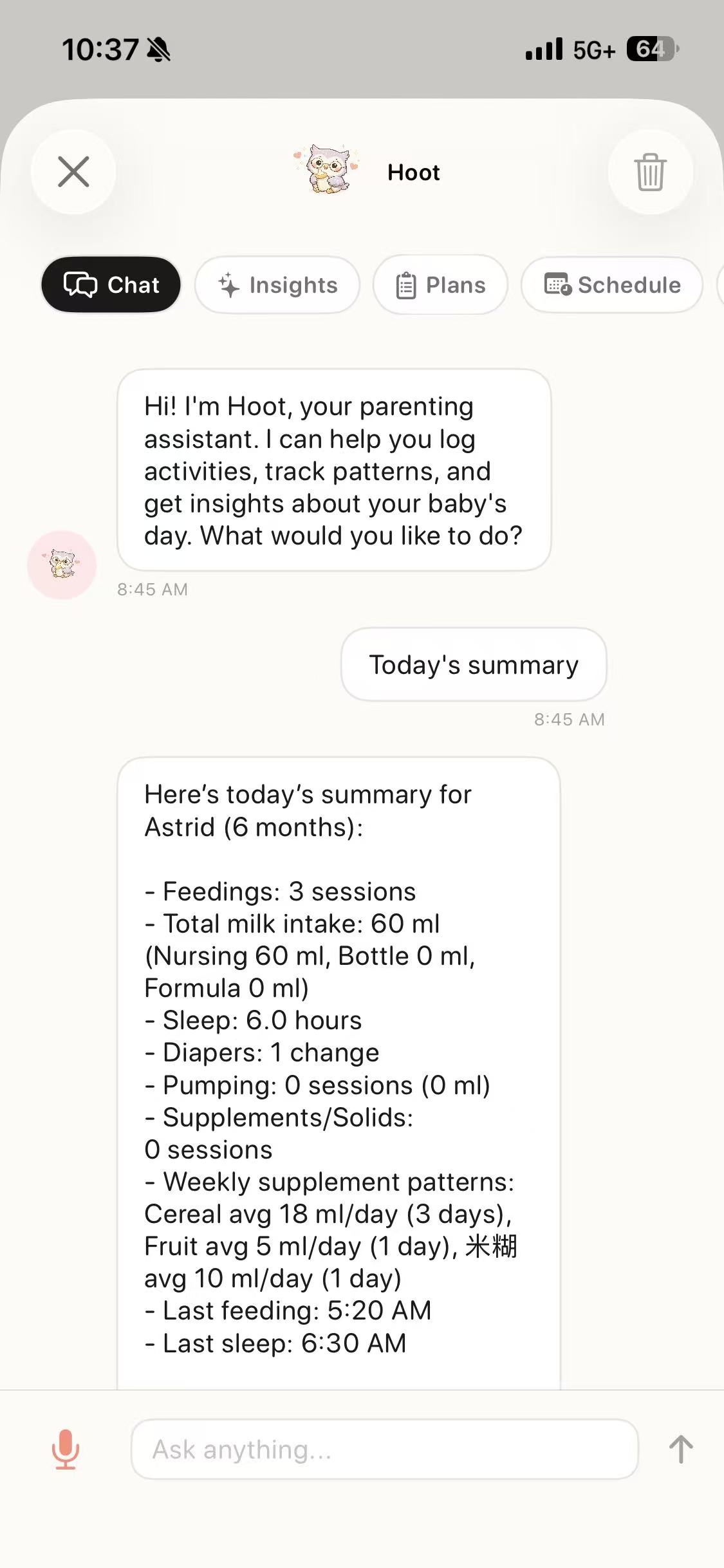Stay on the Chat tab
The height and width of the screenshot is (1568, 724).
(x=111, y=284)
